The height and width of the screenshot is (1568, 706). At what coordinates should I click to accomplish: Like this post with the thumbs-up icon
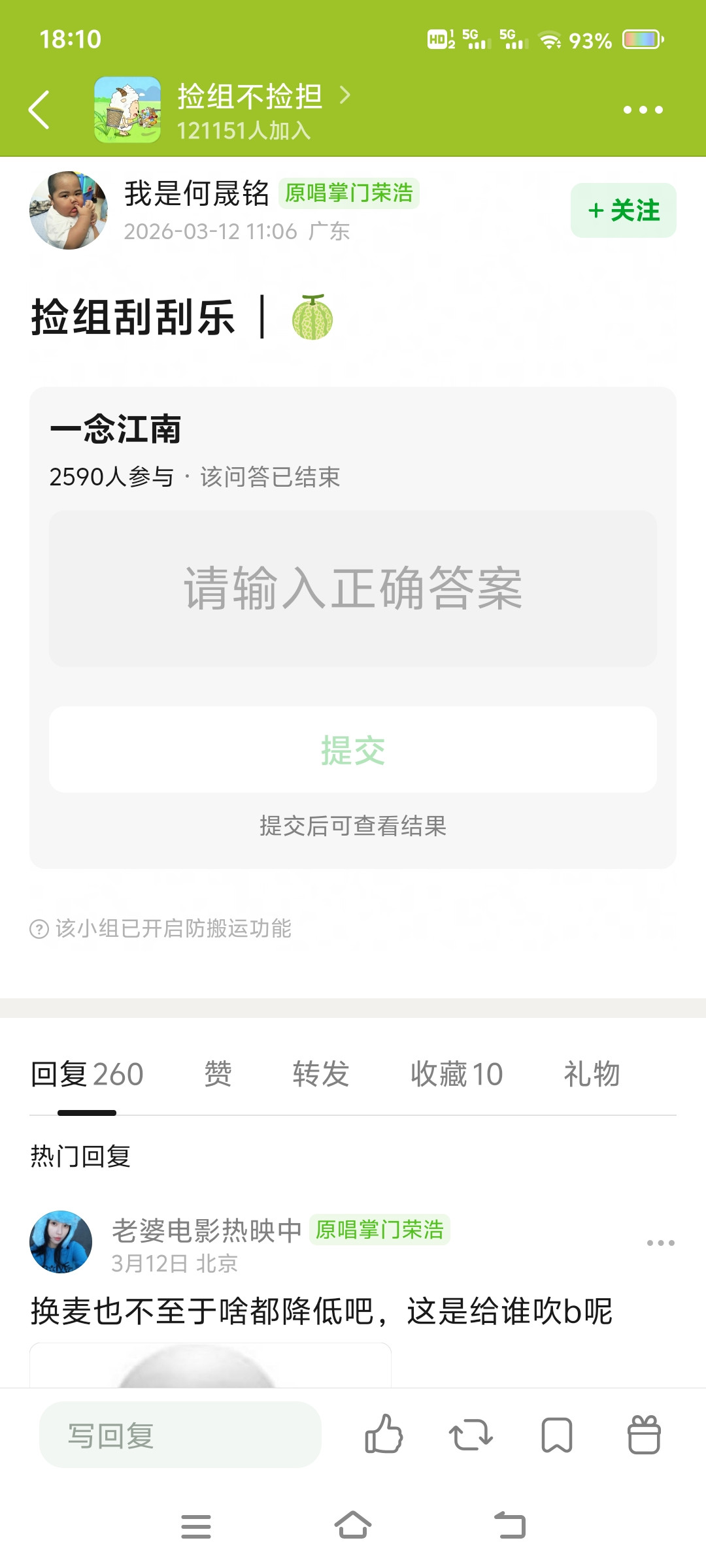[384, 1435]
